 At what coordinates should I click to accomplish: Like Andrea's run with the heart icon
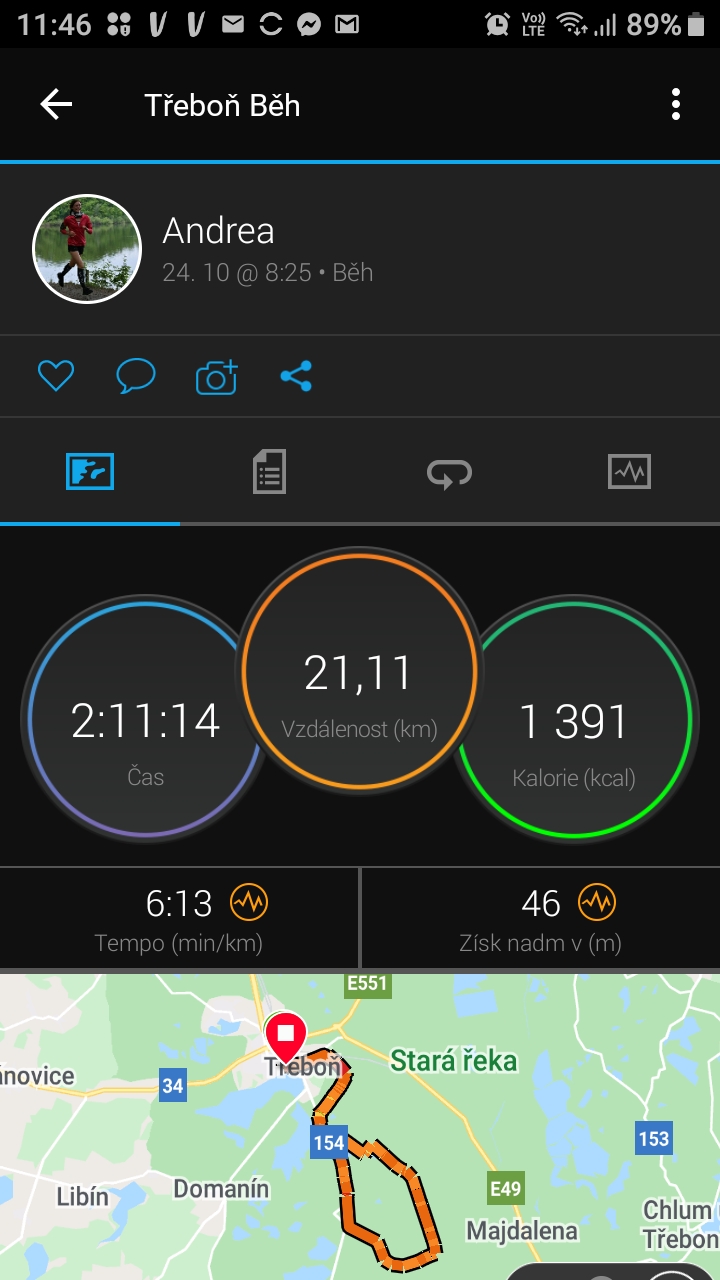pyautogui.click(x=56, y=376)
